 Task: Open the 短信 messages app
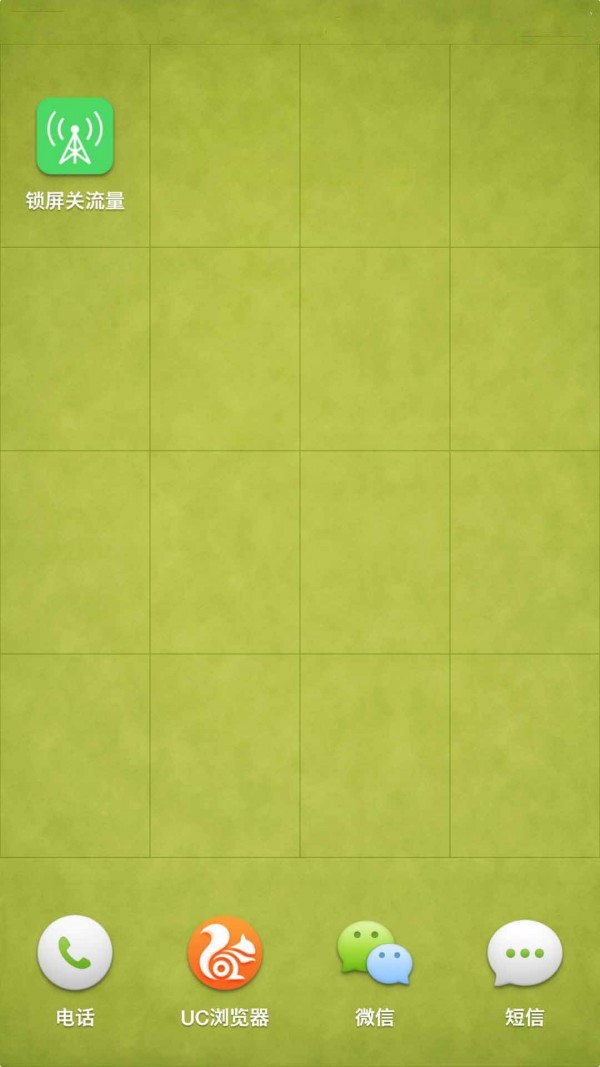click(525, 953)
